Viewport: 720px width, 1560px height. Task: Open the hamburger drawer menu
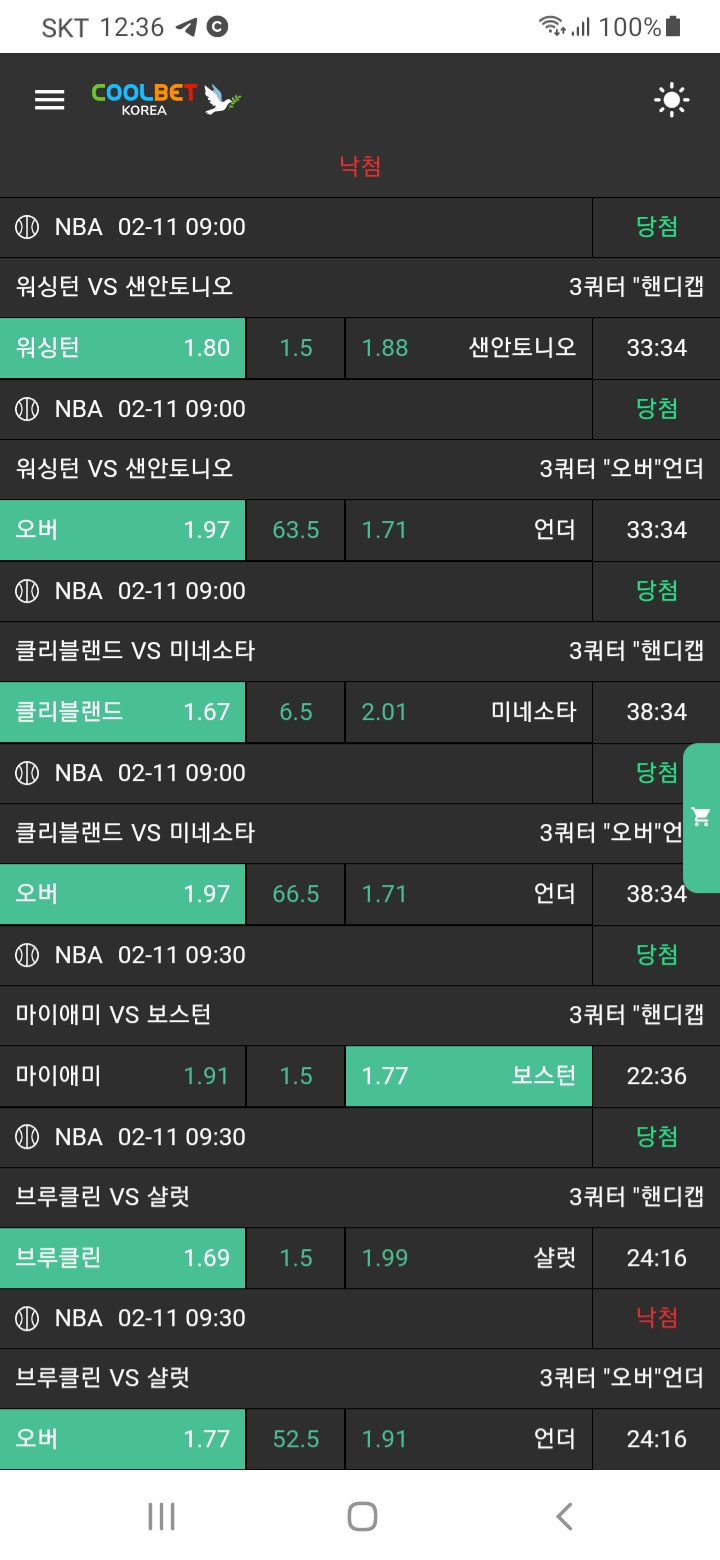[49, 99]
